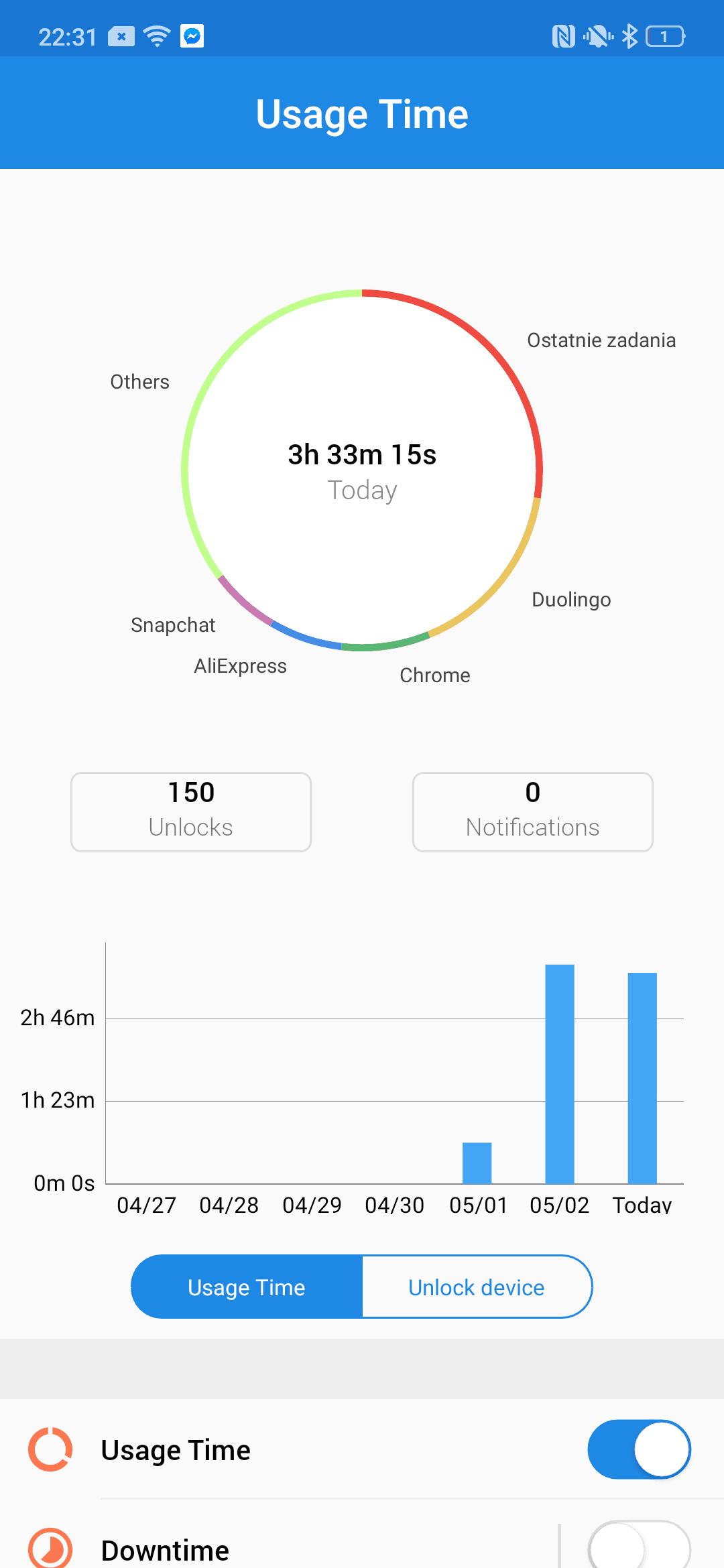Select the Today bar in the chart
This screenshot has width=724, height=1568.
(642, 1078)
